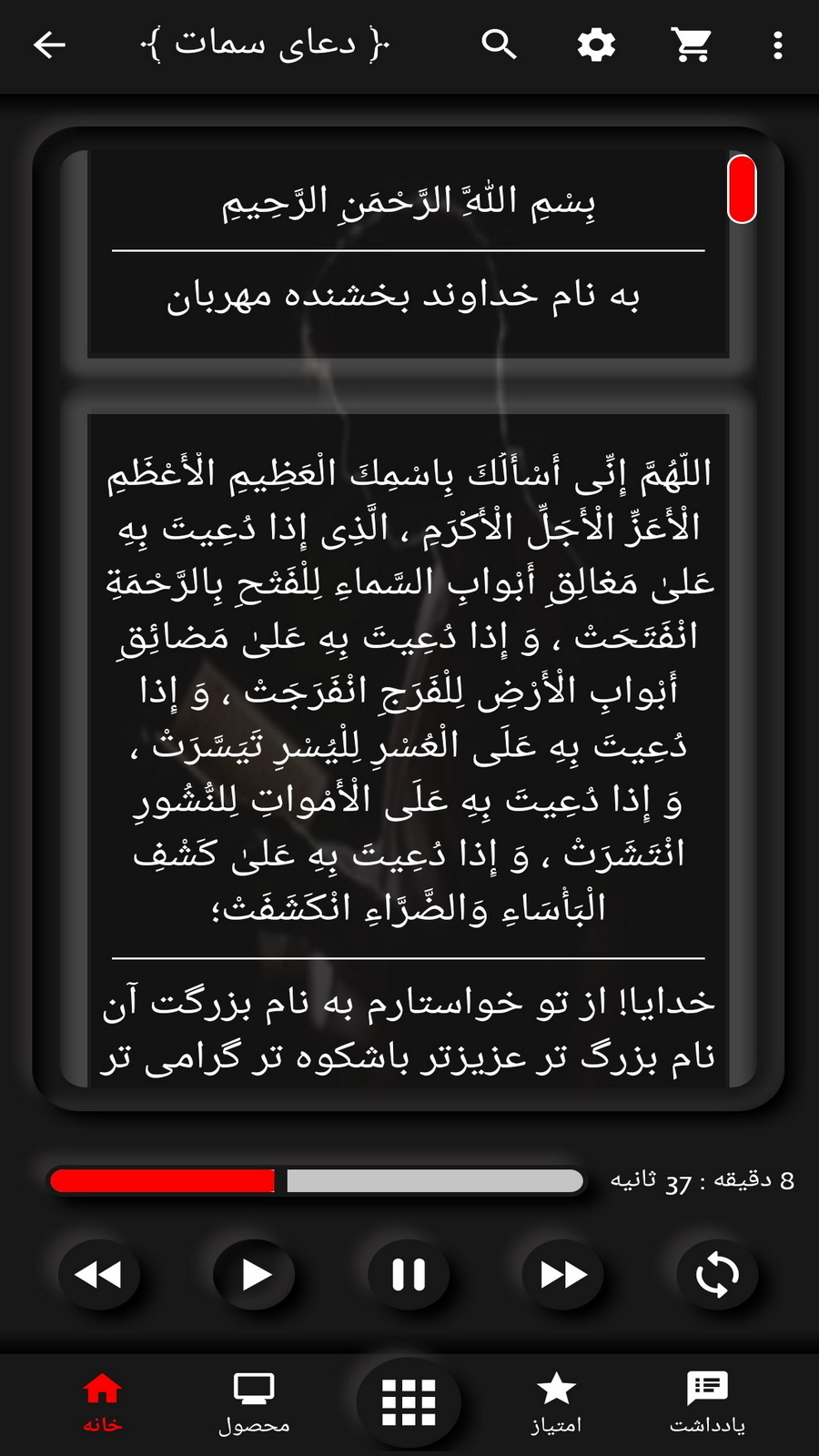Open the search icon
Viewport: 819px width, 1456px height.
tap(499, 45)
